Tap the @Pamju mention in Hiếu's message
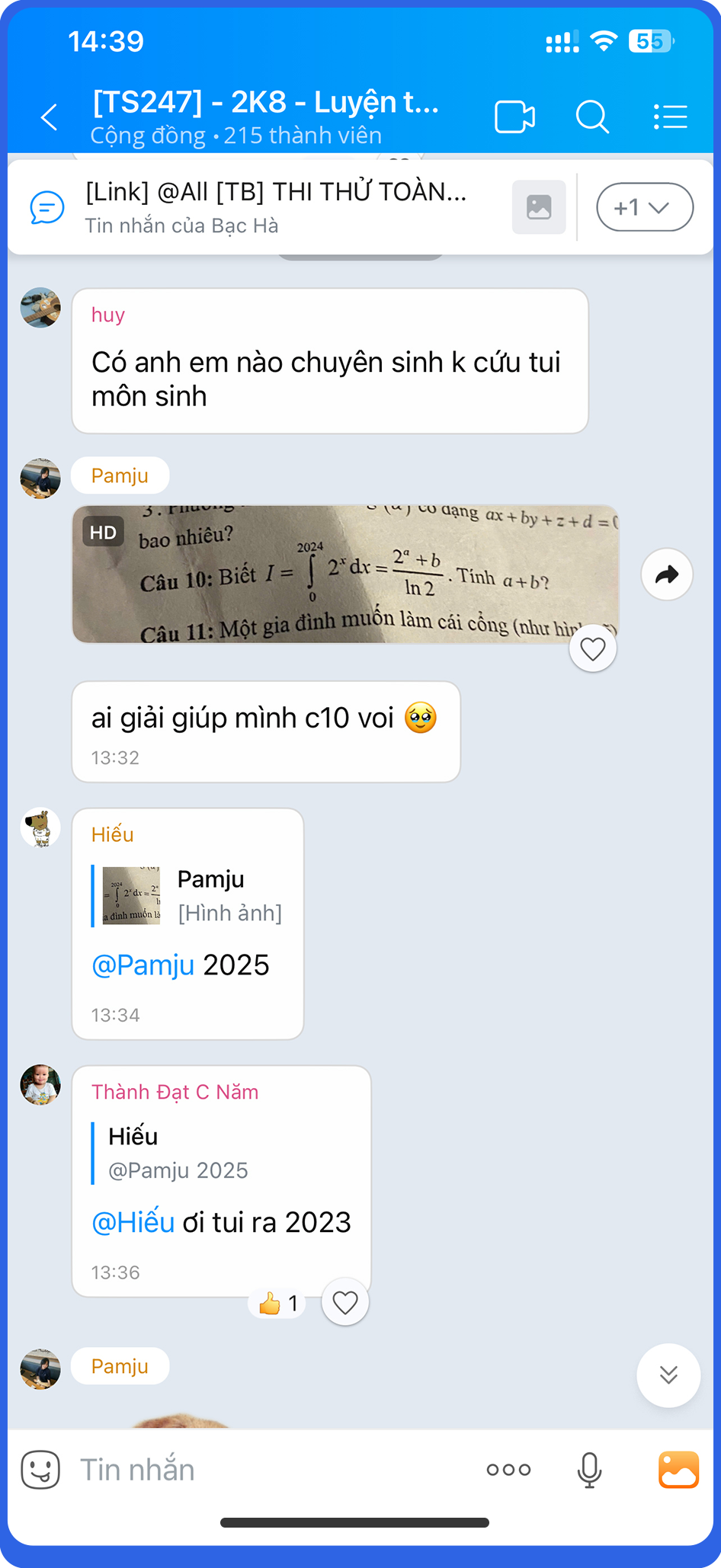Screen dimensions: 721x1568 tap(143, 965)
